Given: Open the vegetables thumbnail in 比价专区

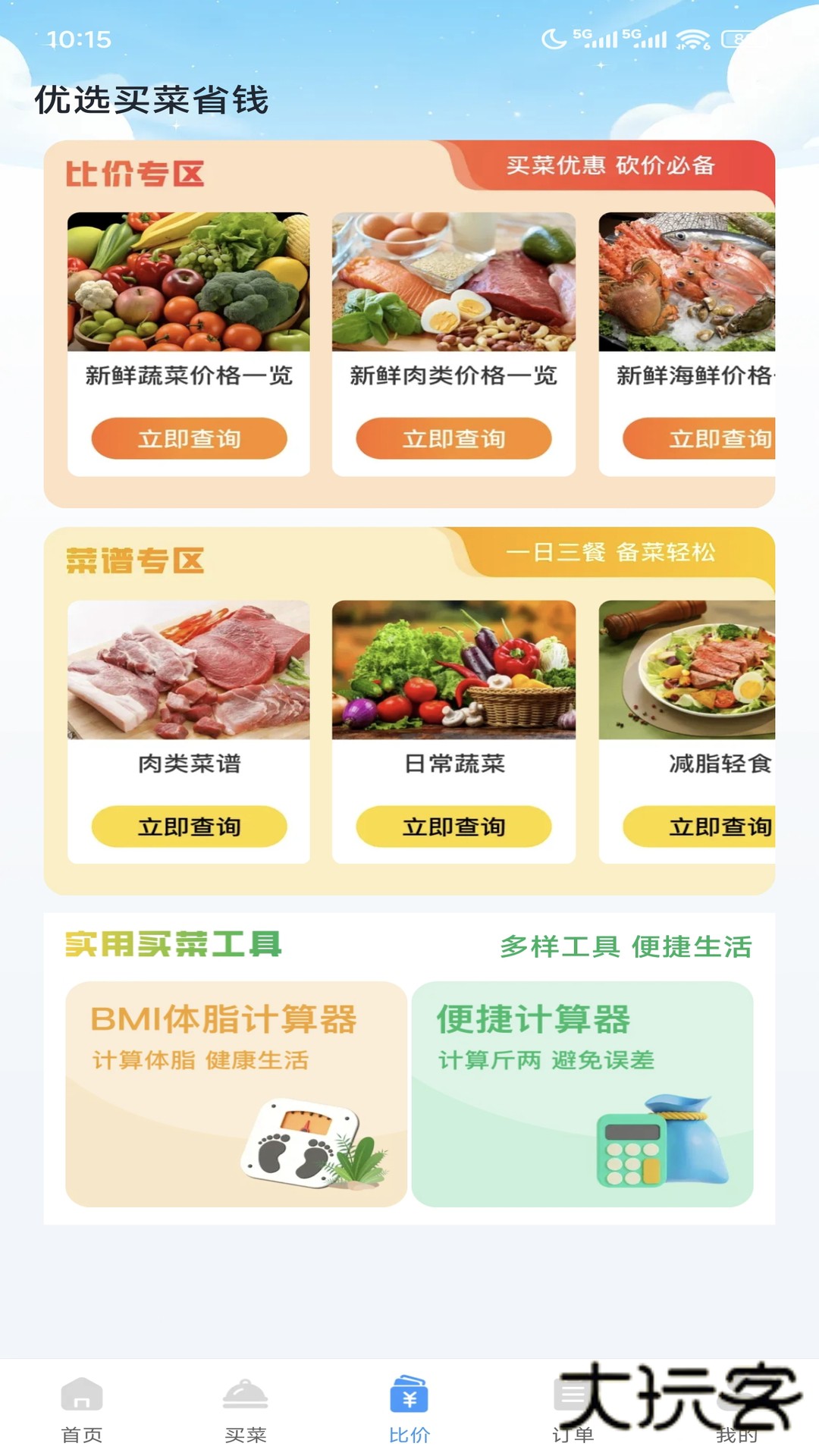Looking at the screenshot, I should (188, 284).
